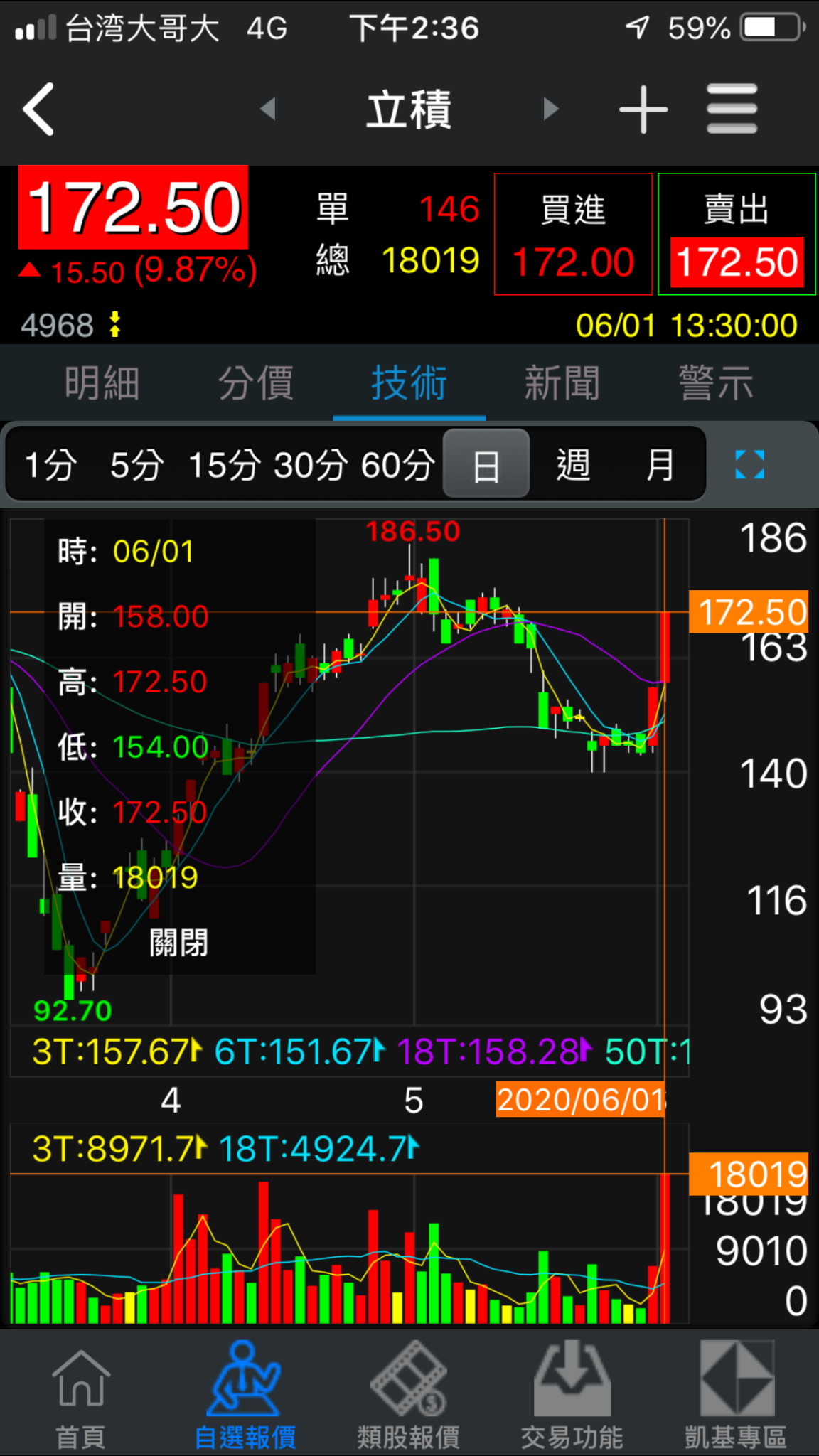This screenshot has width=819, height=1456.
Task: Add 立積 to the watchlist via the plus icon
Action: pos(643,109)
